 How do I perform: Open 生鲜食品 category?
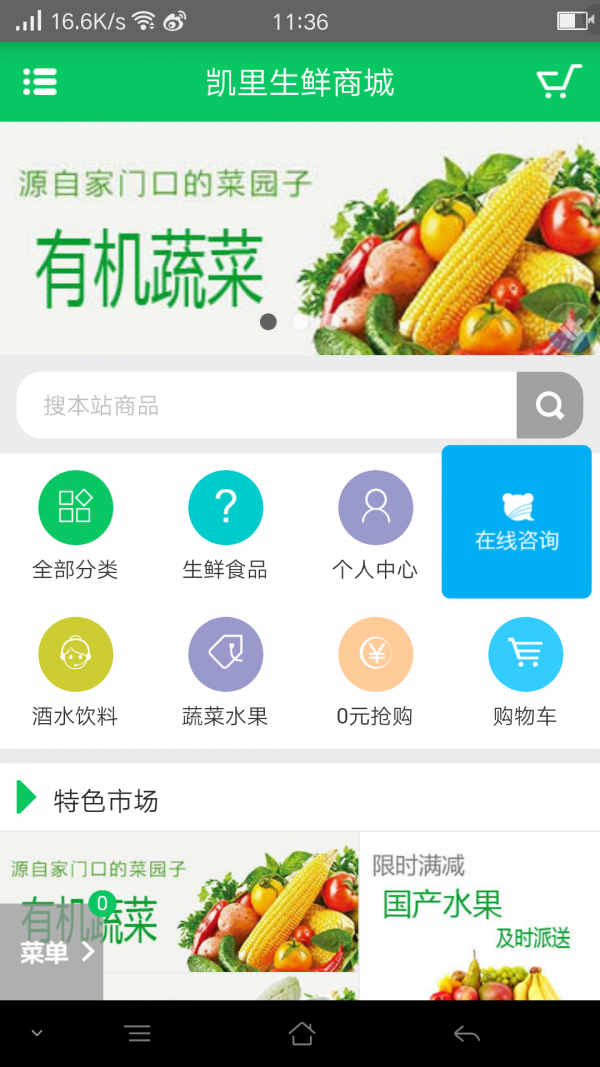(225, 526)
